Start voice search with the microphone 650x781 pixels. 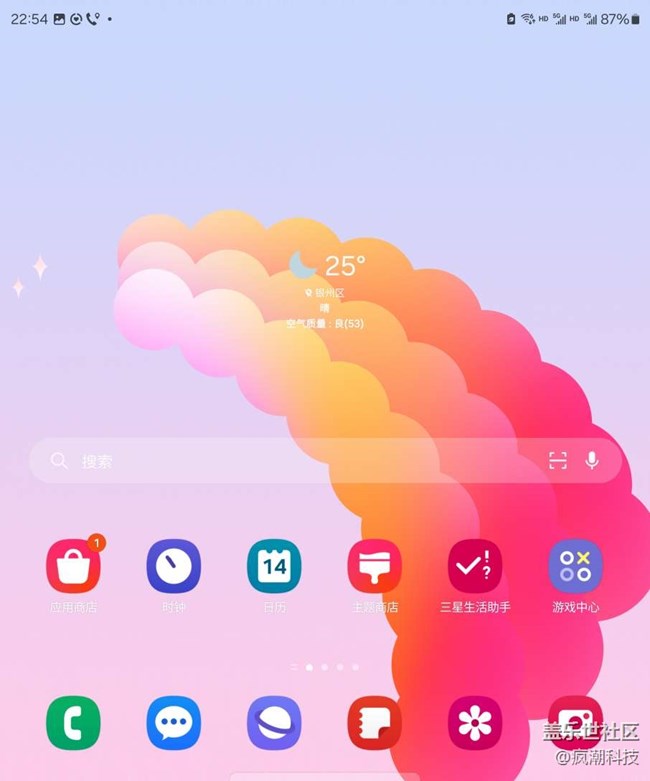click(592, 460)
